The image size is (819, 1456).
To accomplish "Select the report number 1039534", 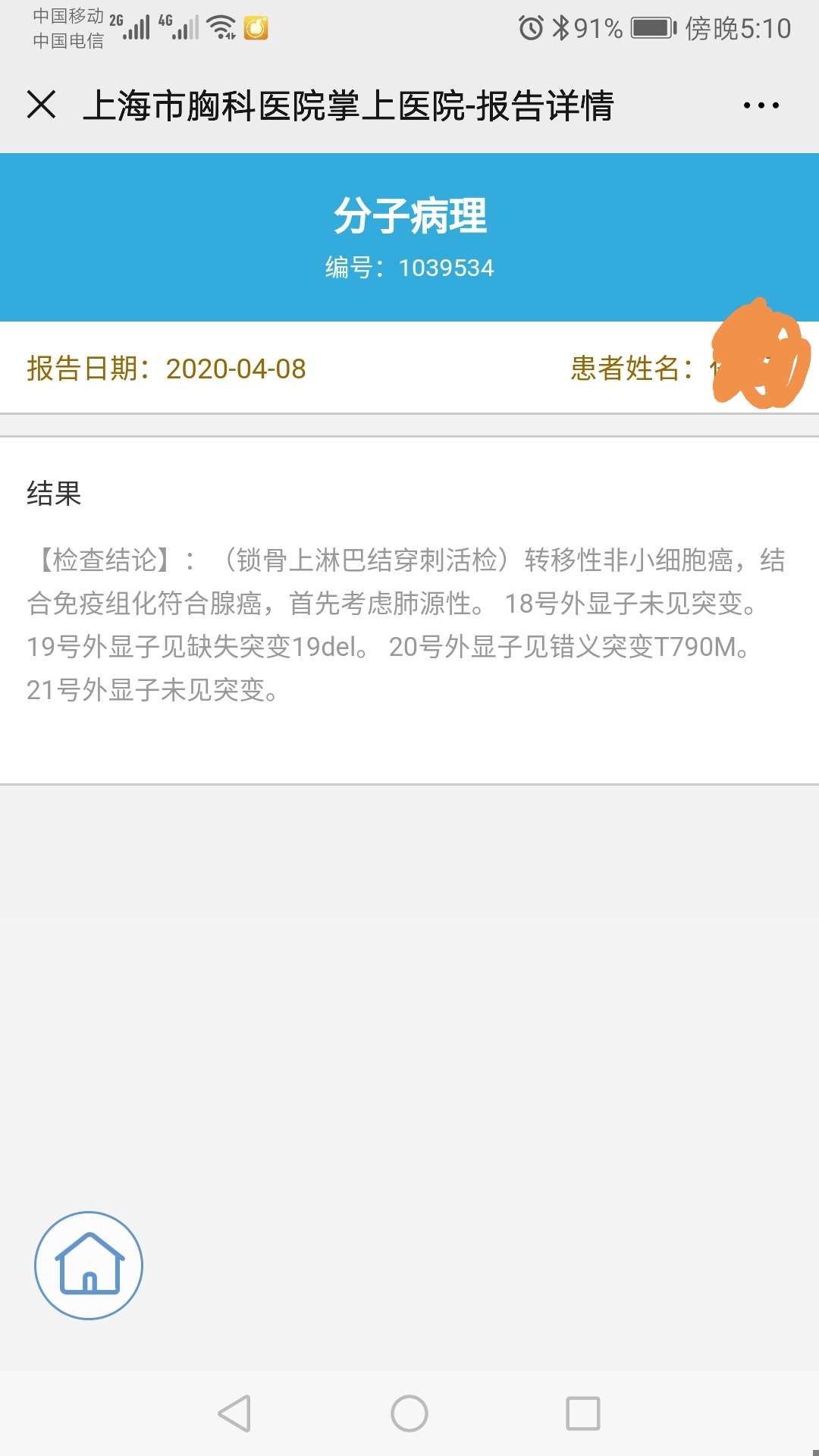I will pos(409,267).
